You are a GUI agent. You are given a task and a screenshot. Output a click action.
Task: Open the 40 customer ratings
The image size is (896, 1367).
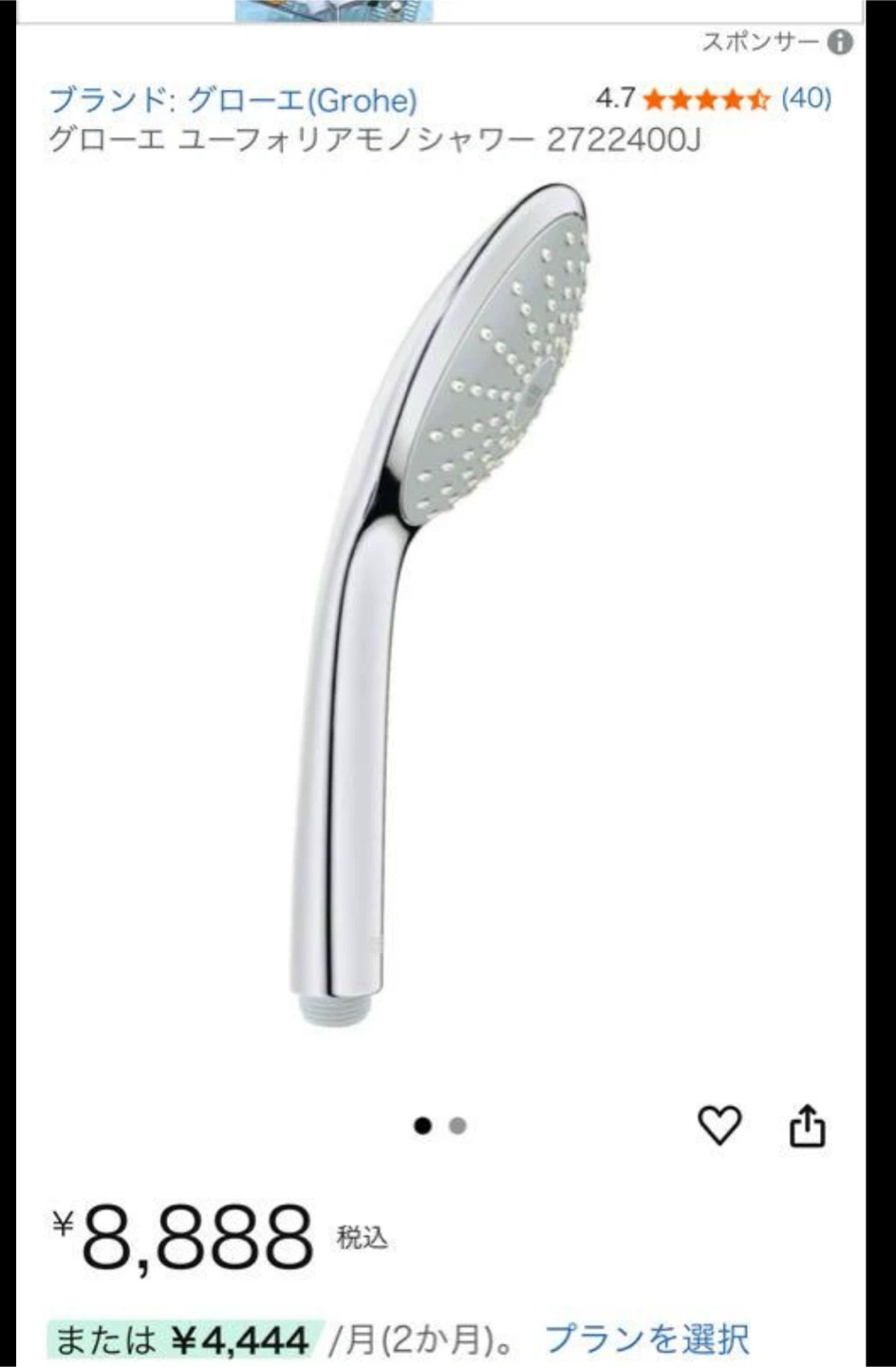[806, 98]
